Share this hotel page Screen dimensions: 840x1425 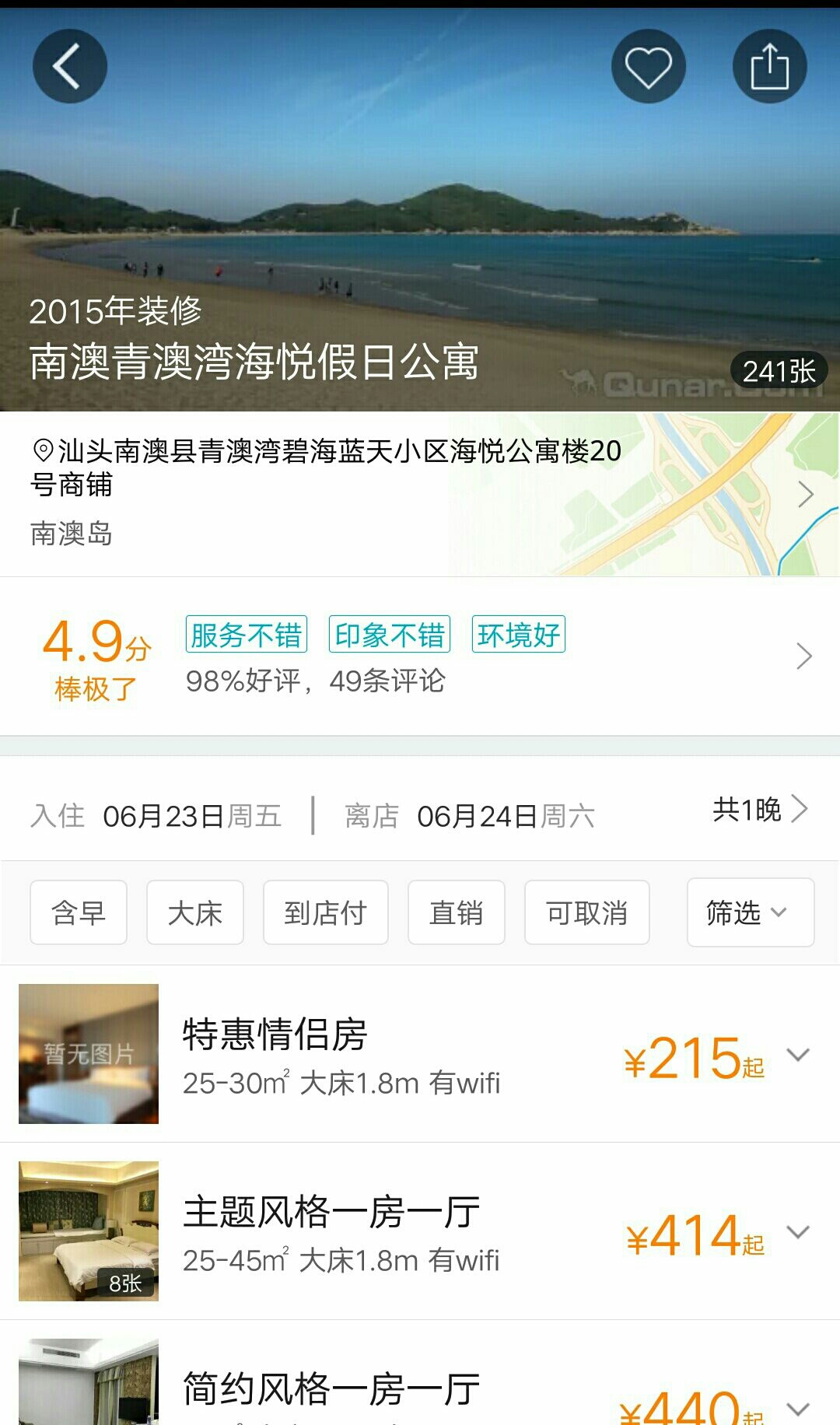pyautogui.click(x=770, y=66)
